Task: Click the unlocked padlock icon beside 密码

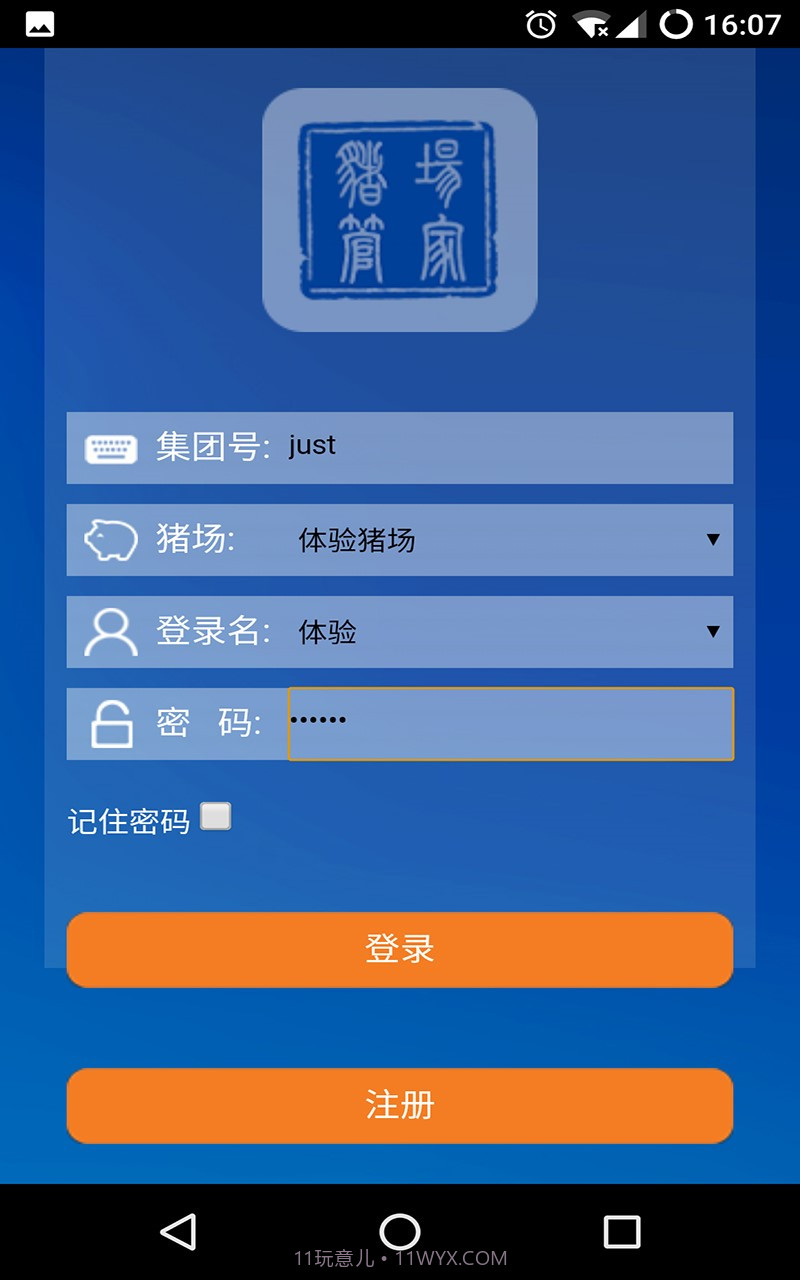Action: click(x=110, y=723)
